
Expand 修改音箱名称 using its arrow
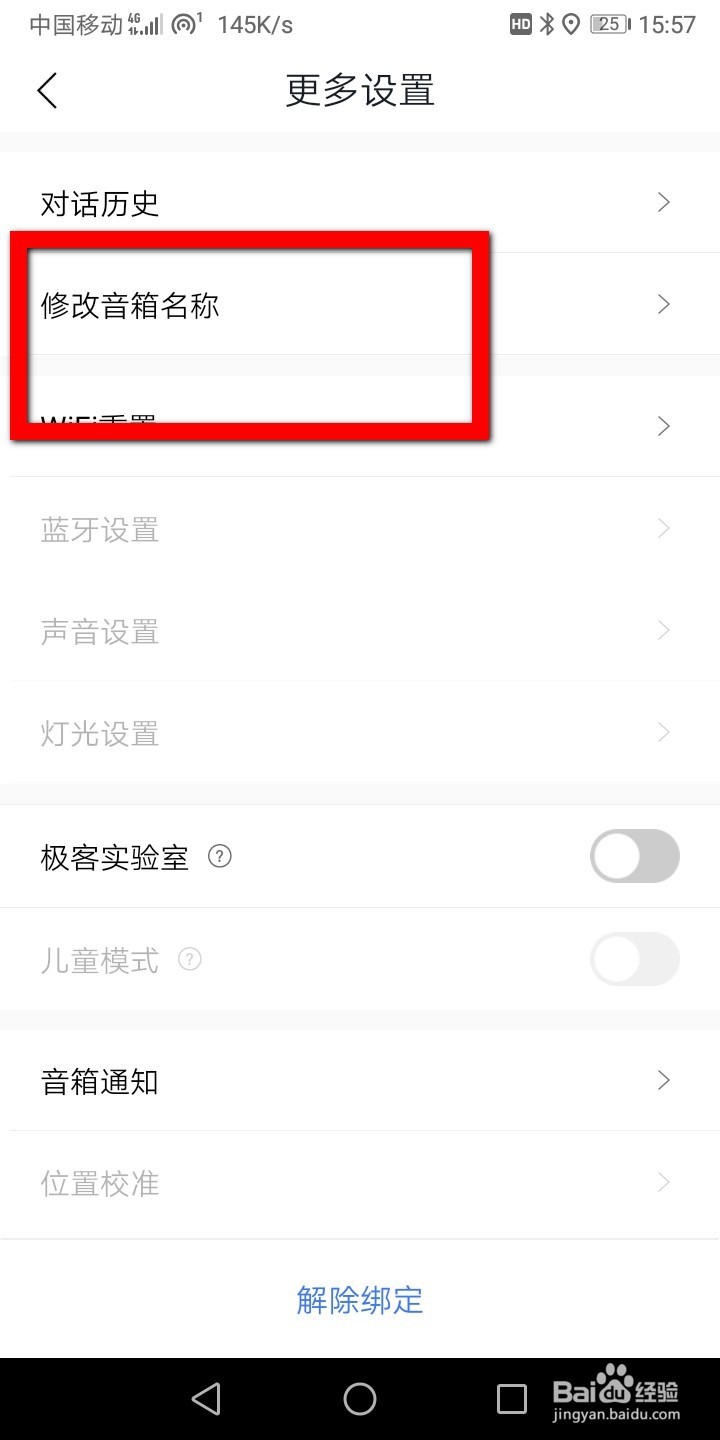[663, 304]
